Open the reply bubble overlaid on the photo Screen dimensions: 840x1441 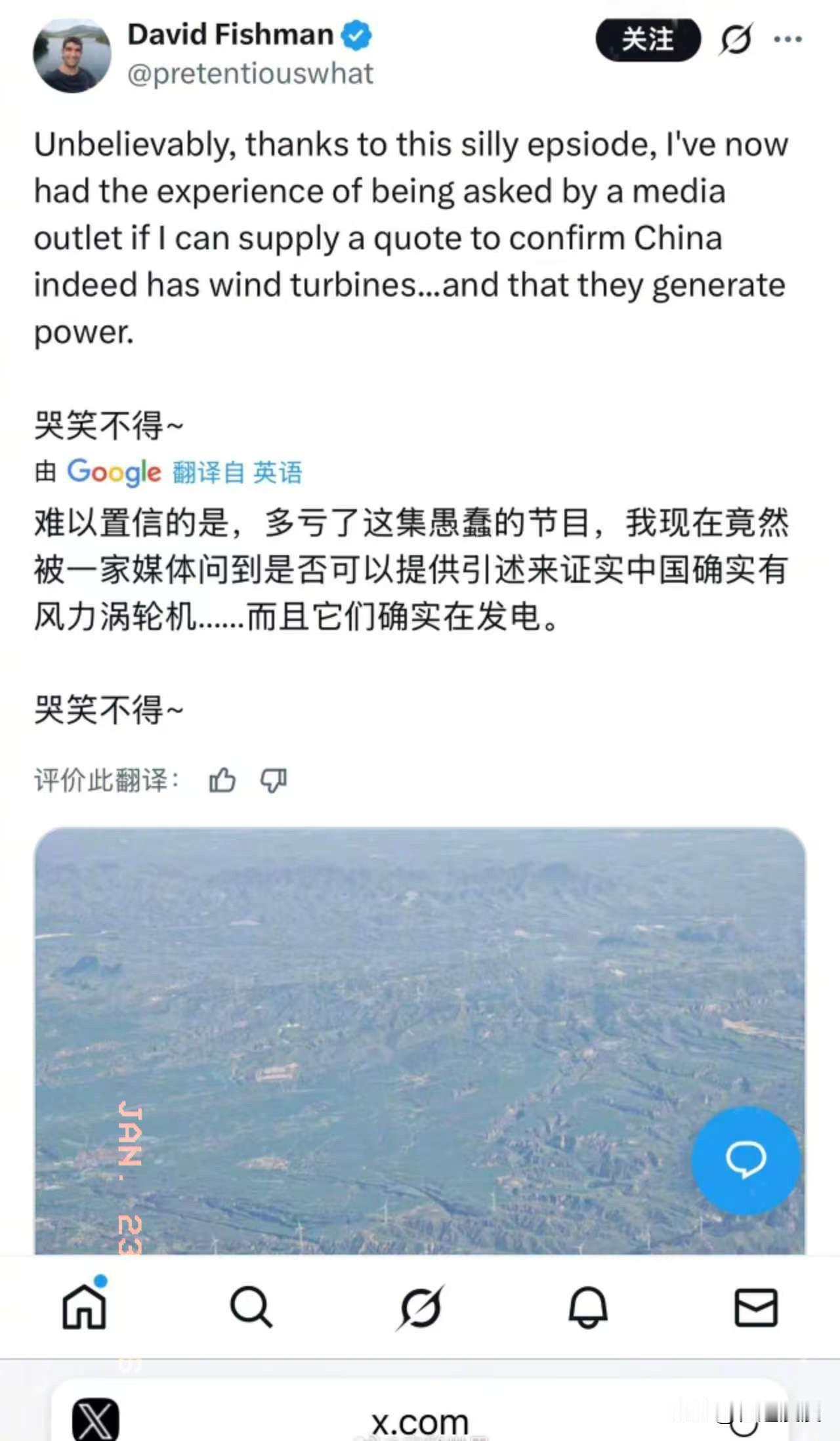point(745,1158)
